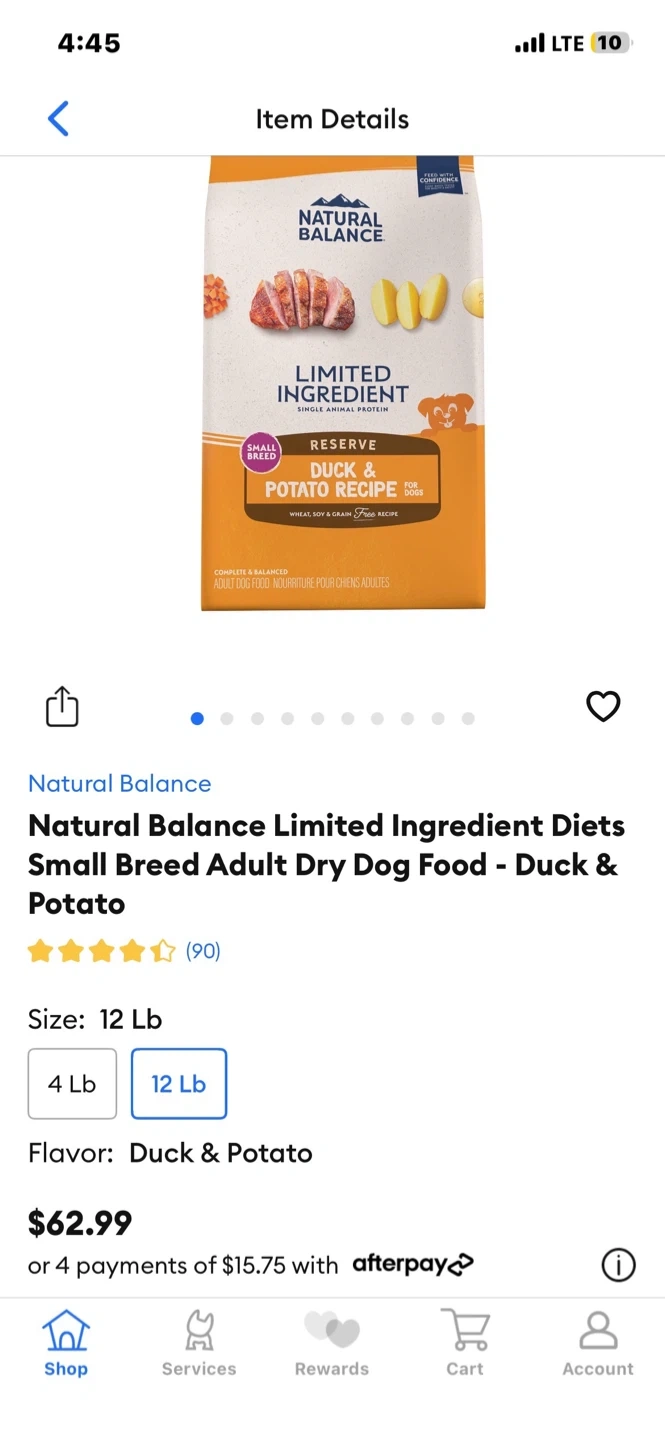Open the Afterpay info icon

pyautogui.click(x=618, y=1265)
